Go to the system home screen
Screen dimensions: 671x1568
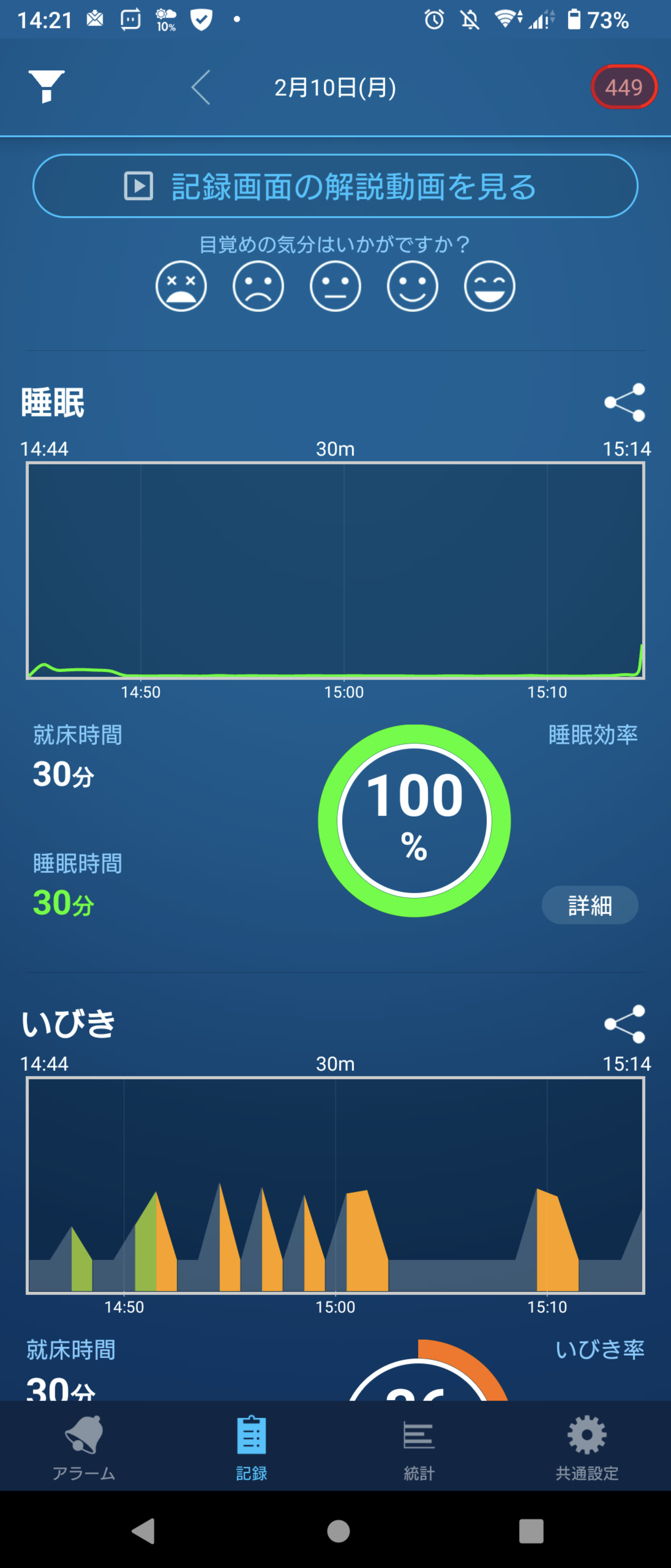[338, 1530]
